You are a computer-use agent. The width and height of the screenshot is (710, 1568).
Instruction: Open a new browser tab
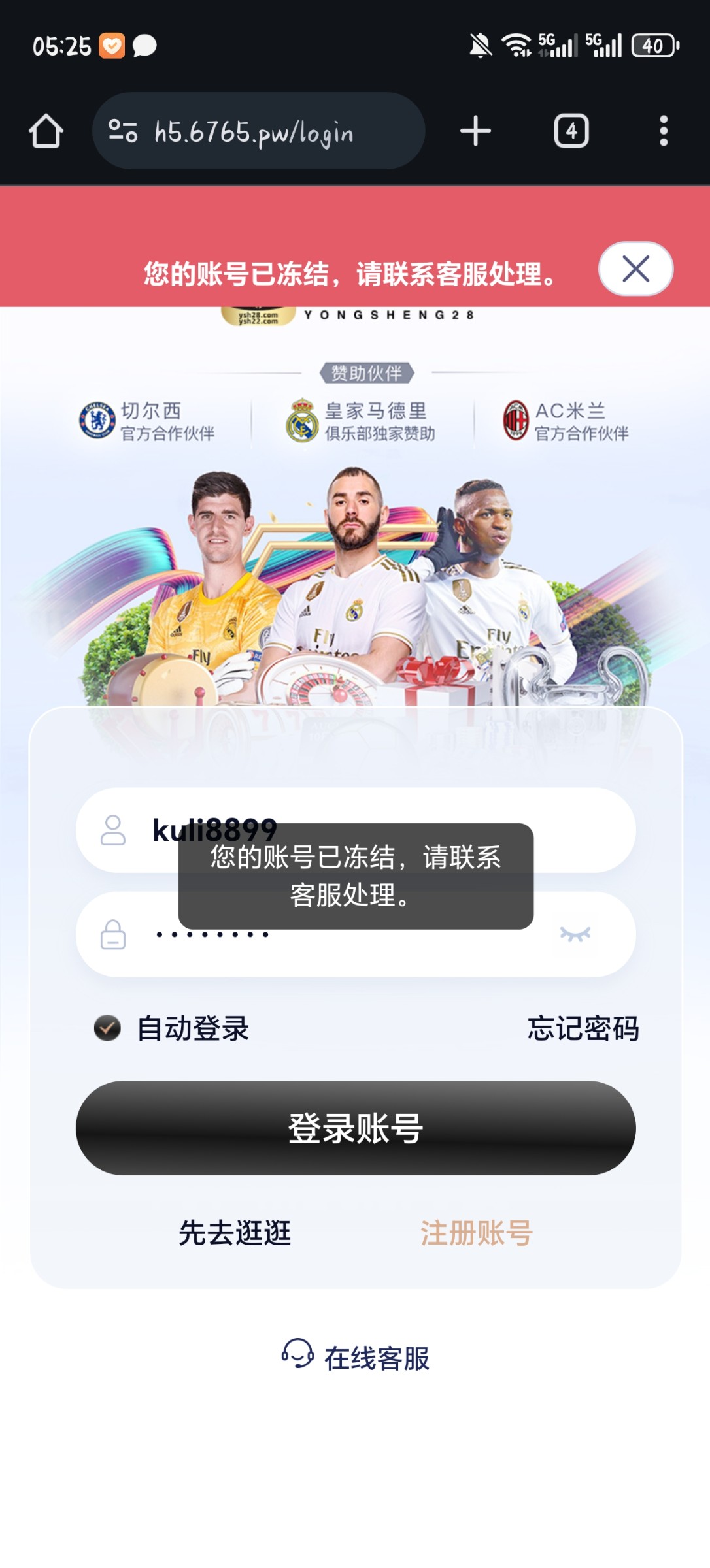475,131
